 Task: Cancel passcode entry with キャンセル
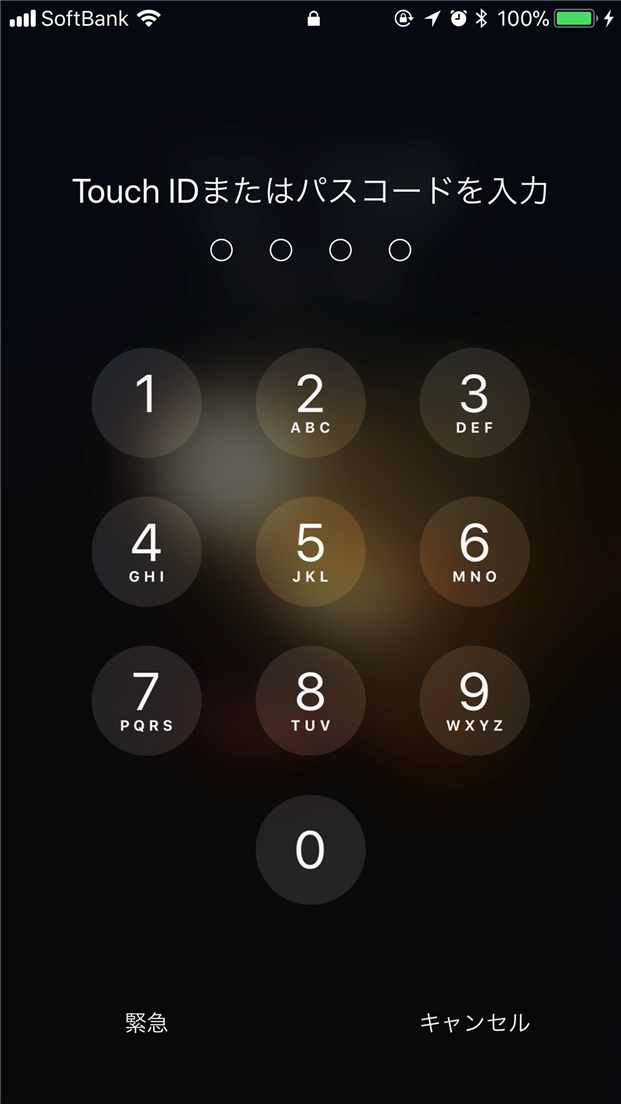(474, 1022)
